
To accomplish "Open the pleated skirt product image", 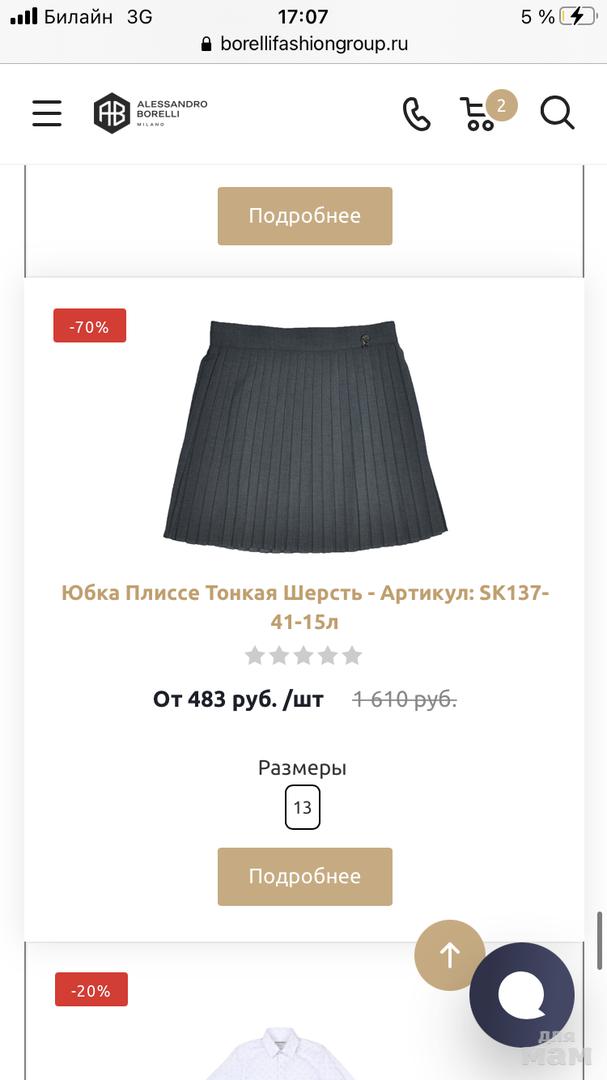I will click(x=305, y=435).
